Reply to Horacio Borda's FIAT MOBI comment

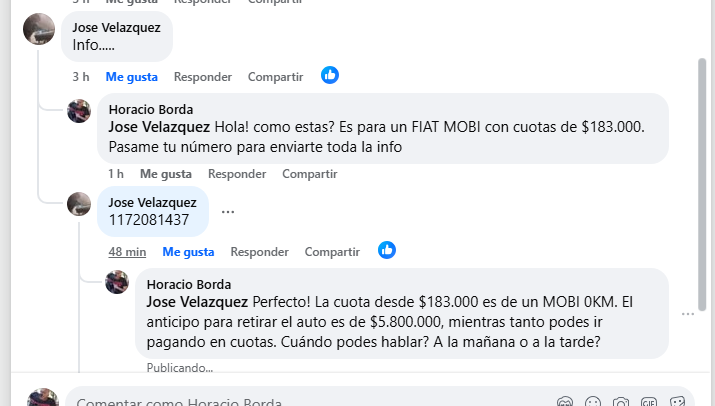coord(237,174)
